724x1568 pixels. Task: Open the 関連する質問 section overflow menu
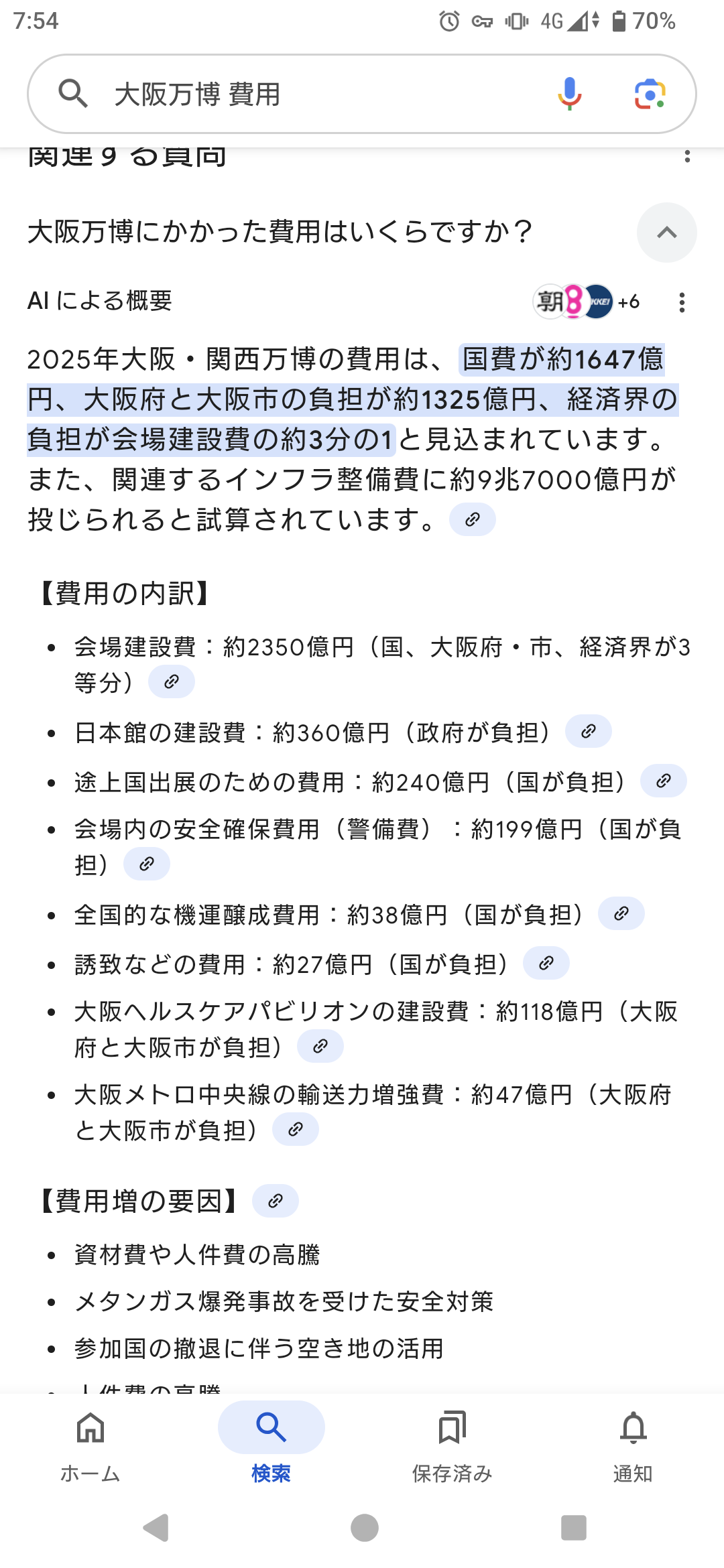[687, 157]
